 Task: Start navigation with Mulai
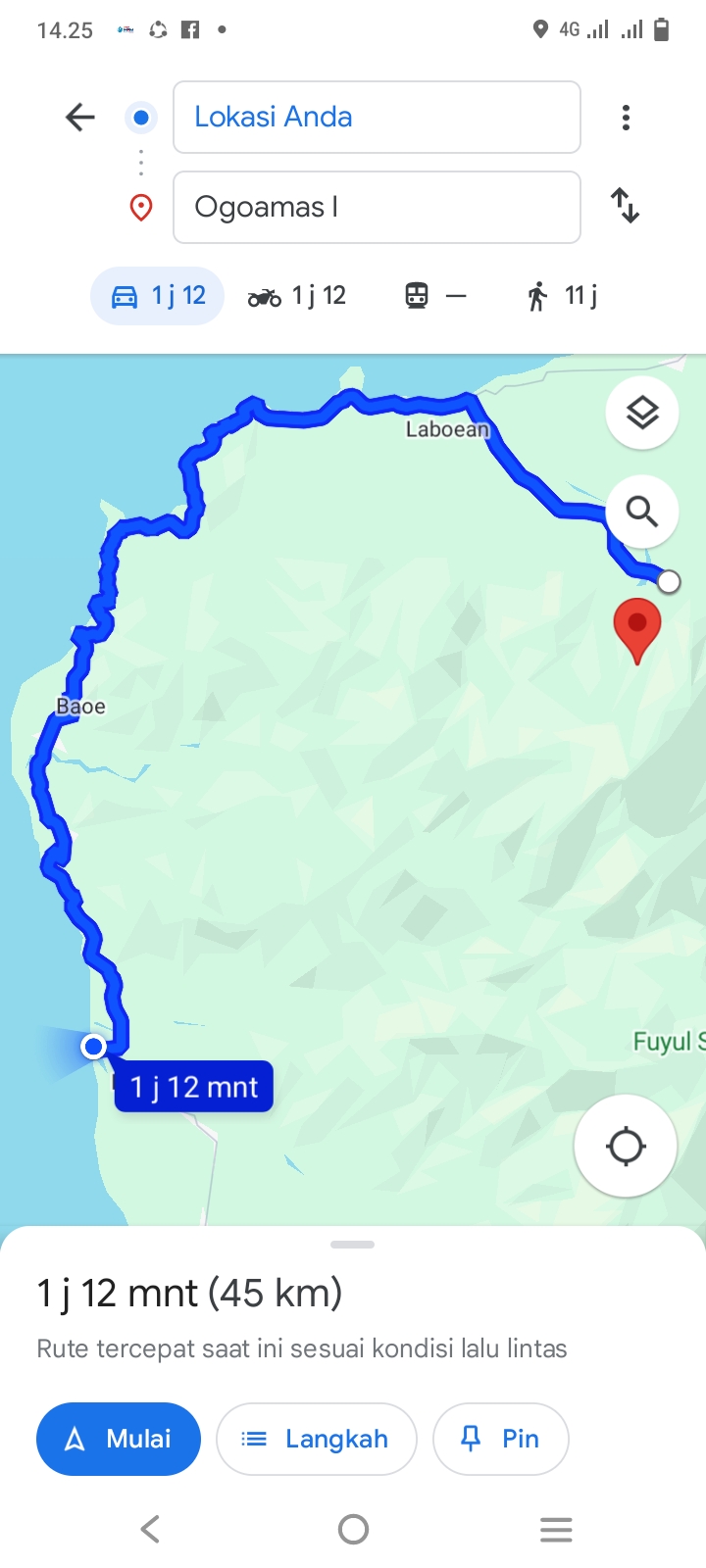[x=119, y=1439]
